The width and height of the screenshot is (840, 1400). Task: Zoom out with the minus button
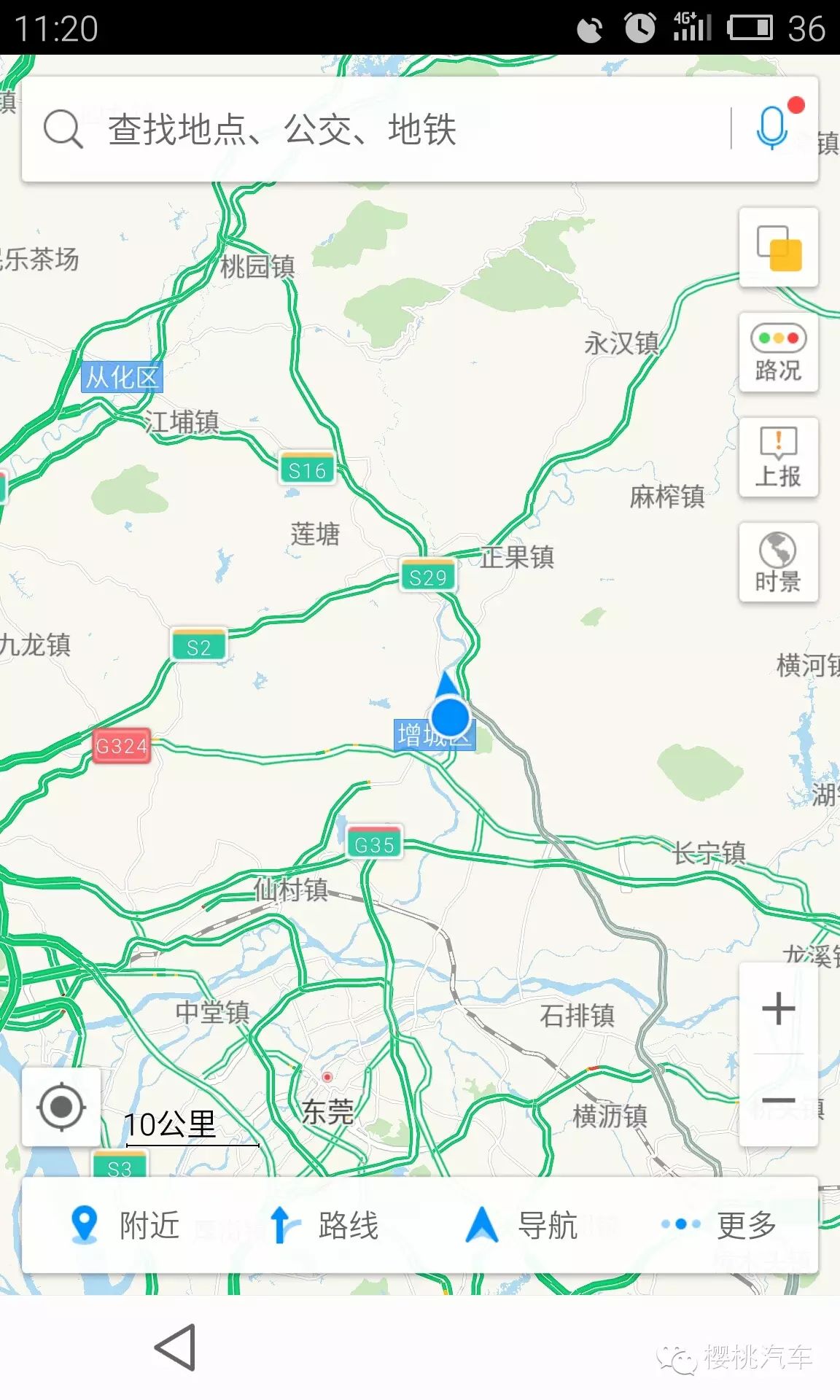[x=779, y=1100]
